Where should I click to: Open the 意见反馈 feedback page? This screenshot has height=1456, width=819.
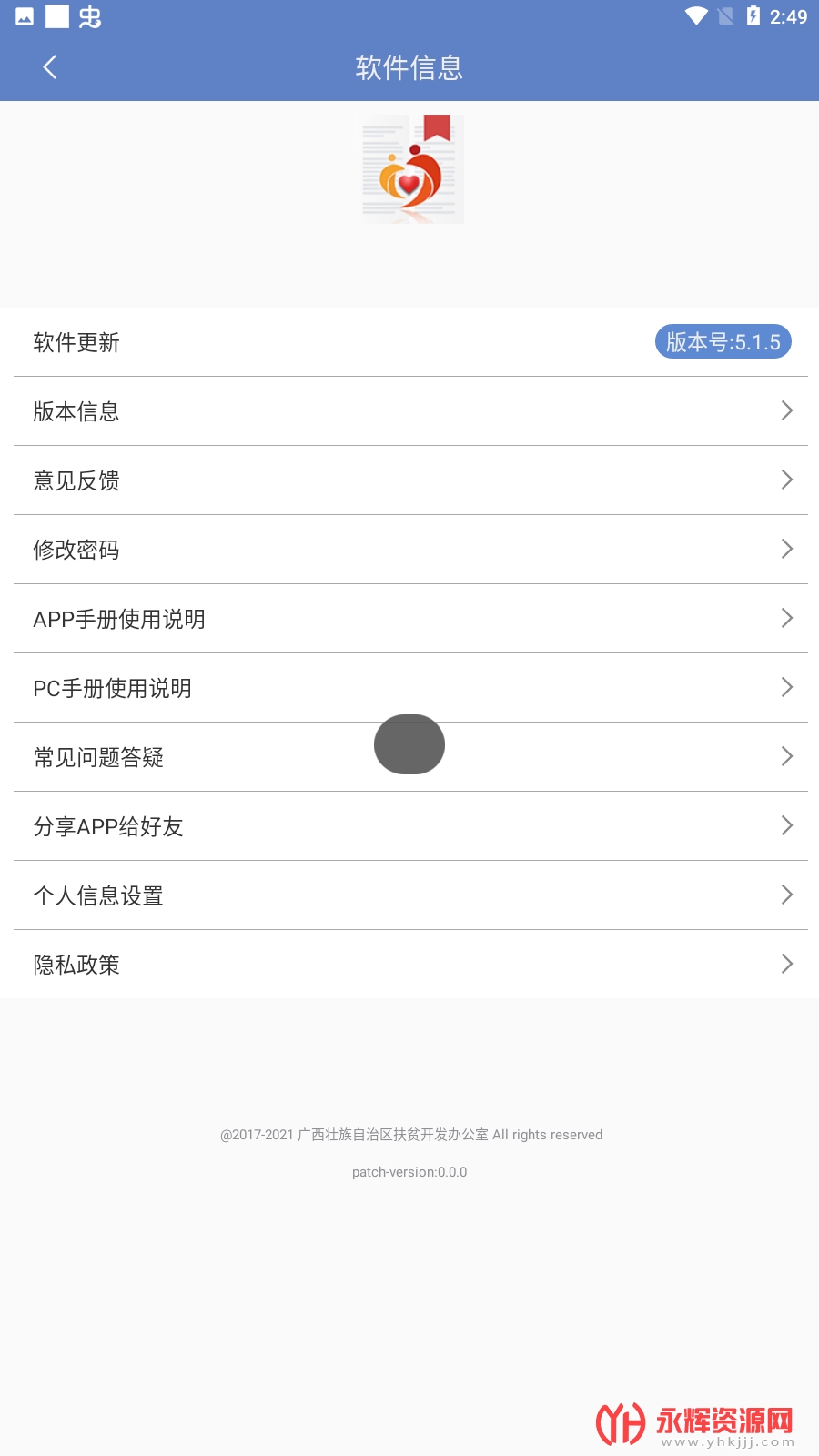[409, 480]
